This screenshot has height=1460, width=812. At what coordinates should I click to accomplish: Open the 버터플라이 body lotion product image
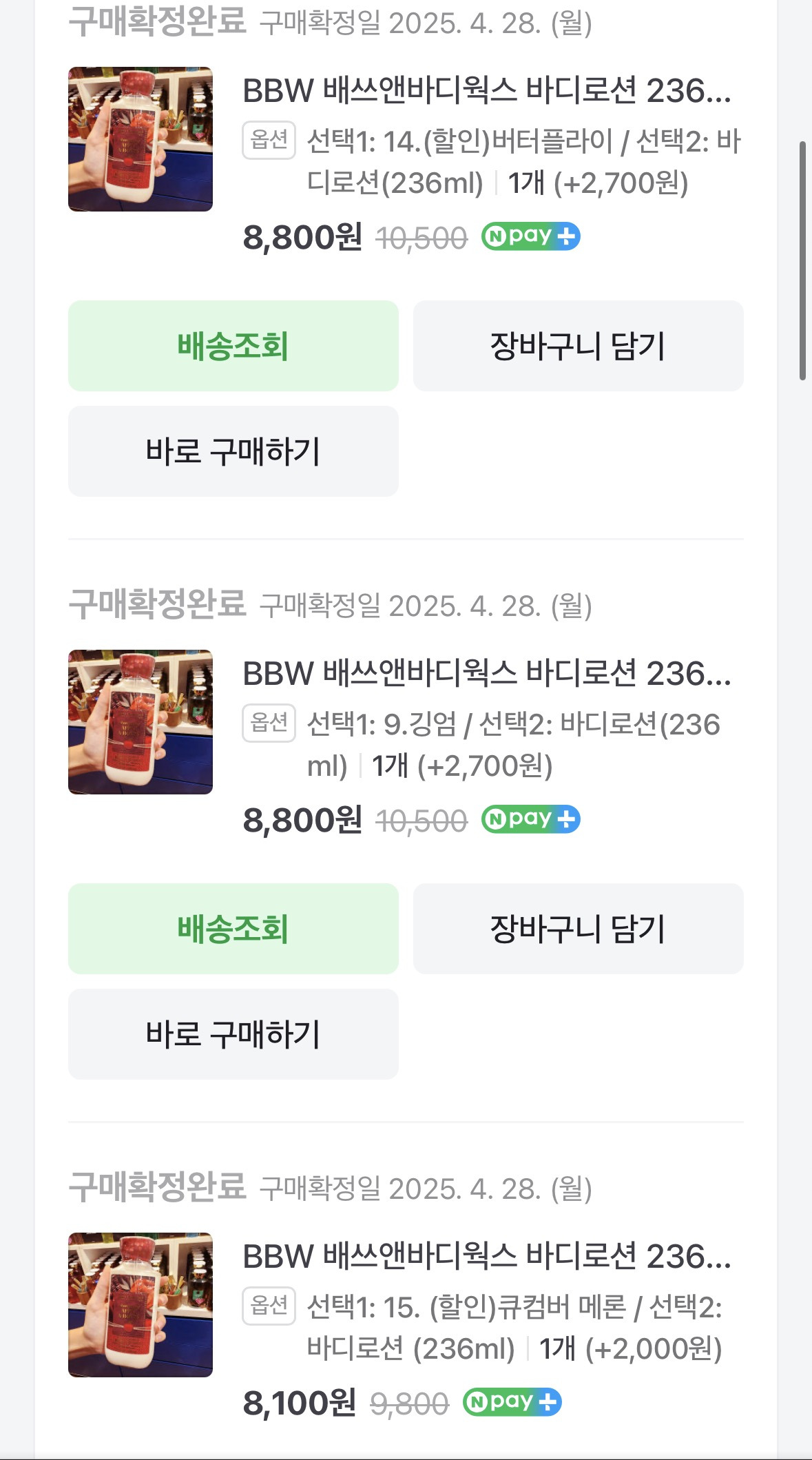point(140,139)
